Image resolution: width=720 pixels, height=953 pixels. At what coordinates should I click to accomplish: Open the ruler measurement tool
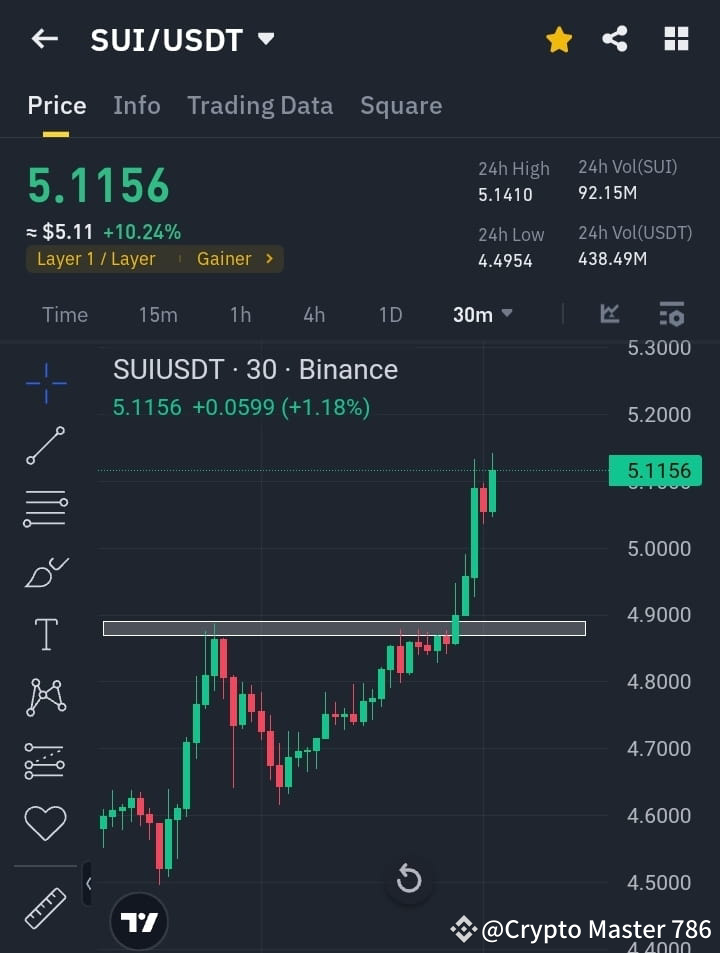tap(44, 908)
